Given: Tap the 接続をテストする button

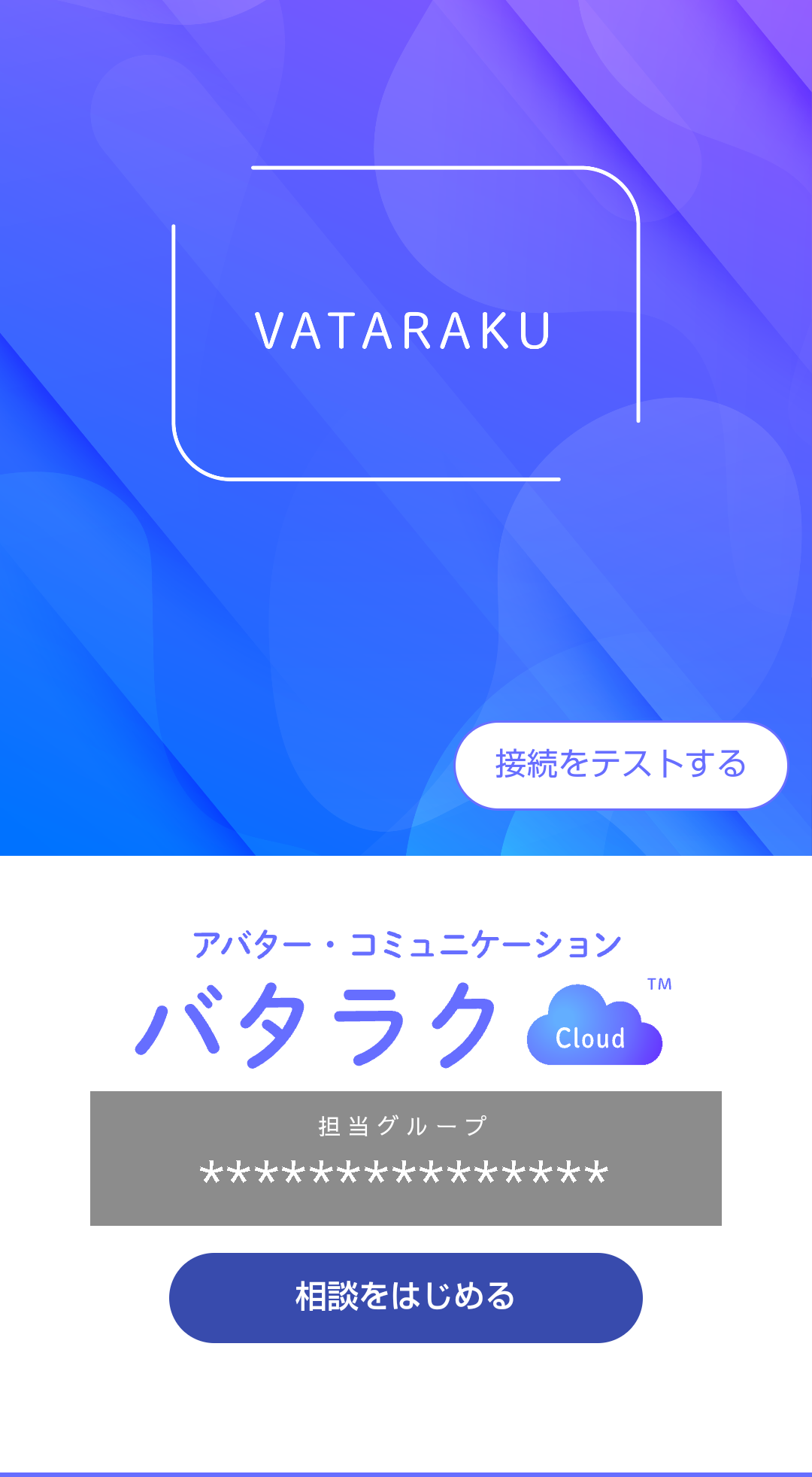Looking at the screenshot, I should (621, 766).
